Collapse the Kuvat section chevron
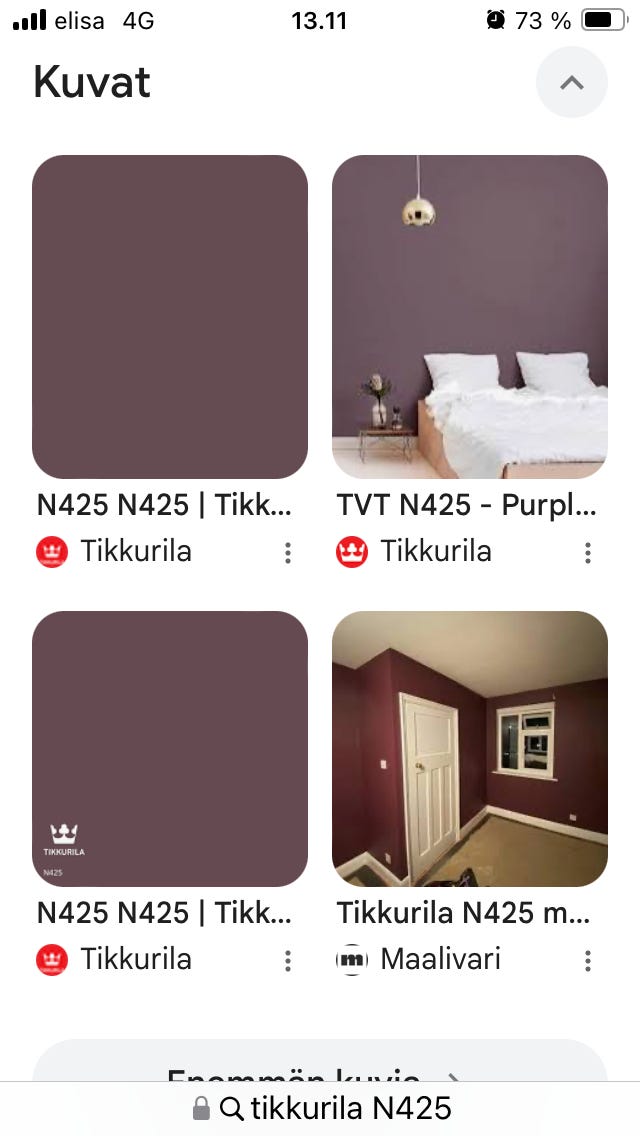Image resolution: width=640 pixels, height=1136 pixels. coord(571,83)
